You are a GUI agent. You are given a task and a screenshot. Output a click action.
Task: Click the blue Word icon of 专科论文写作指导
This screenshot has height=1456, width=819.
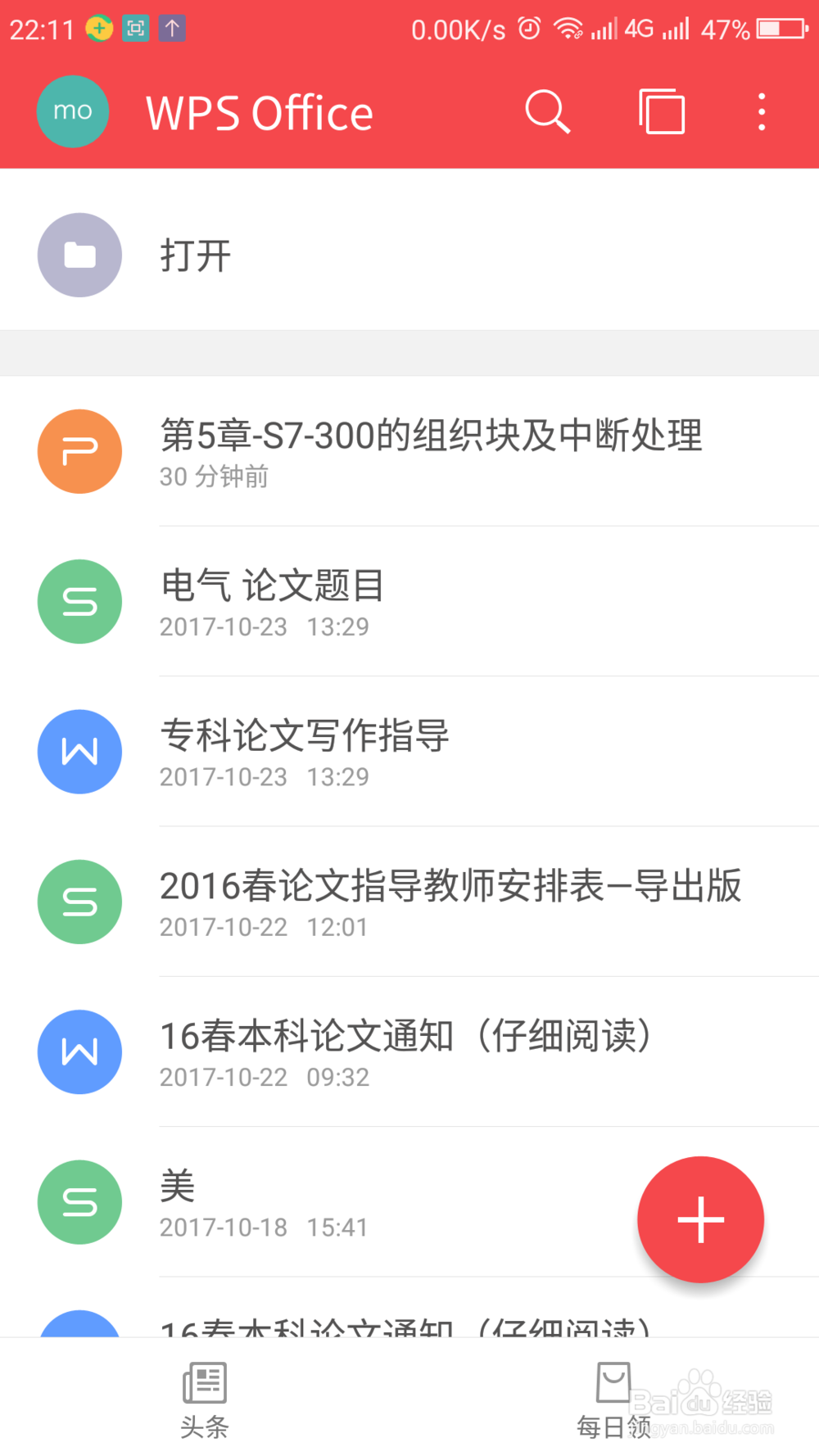pyautogui.click(x=79, y=751)
